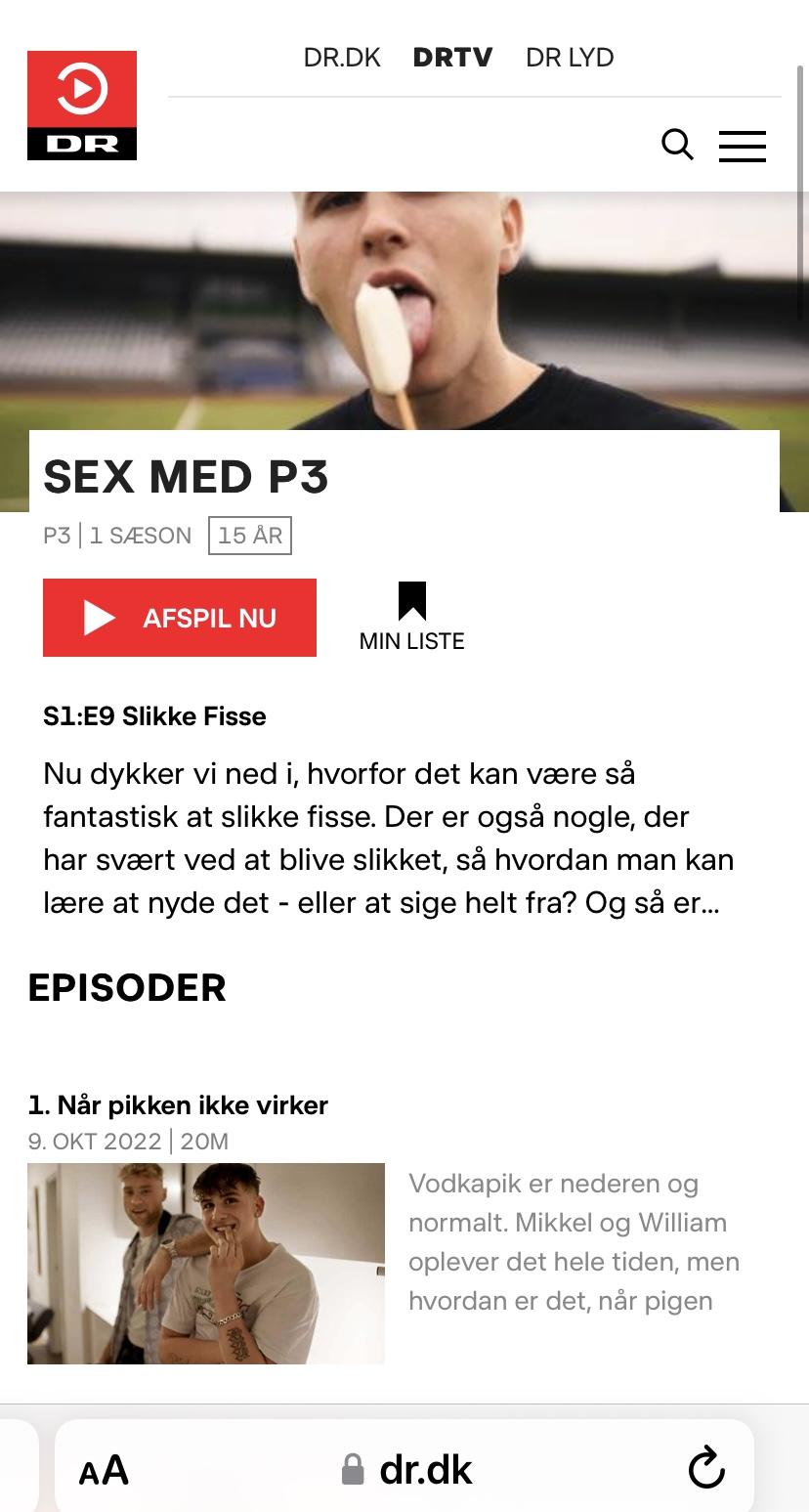
Task: Go to the DR.DK section
Action: pyautogui.click(x=342, y=58)
